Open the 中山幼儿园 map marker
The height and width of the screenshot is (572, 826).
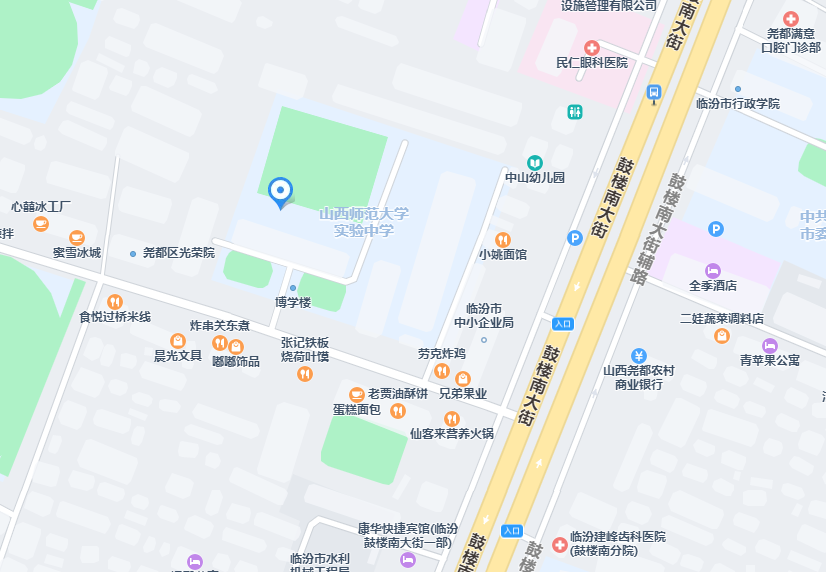pos(536,162)
